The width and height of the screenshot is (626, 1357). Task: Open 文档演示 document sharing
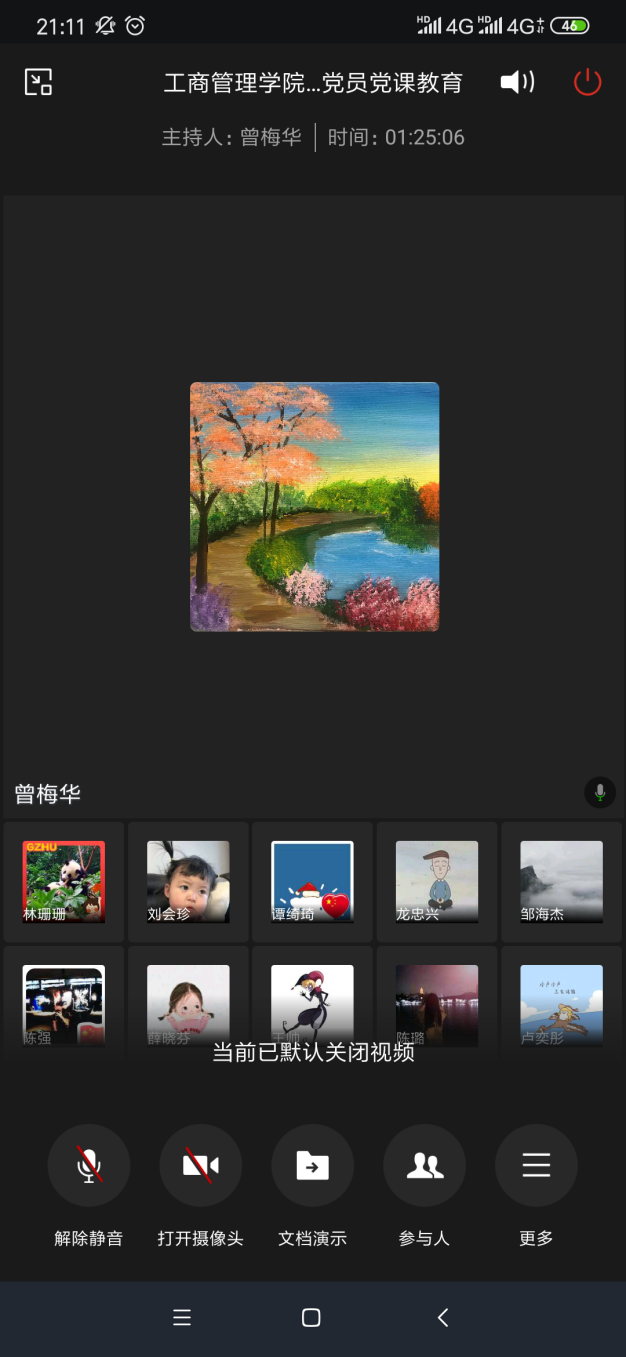click(312, 1166)
